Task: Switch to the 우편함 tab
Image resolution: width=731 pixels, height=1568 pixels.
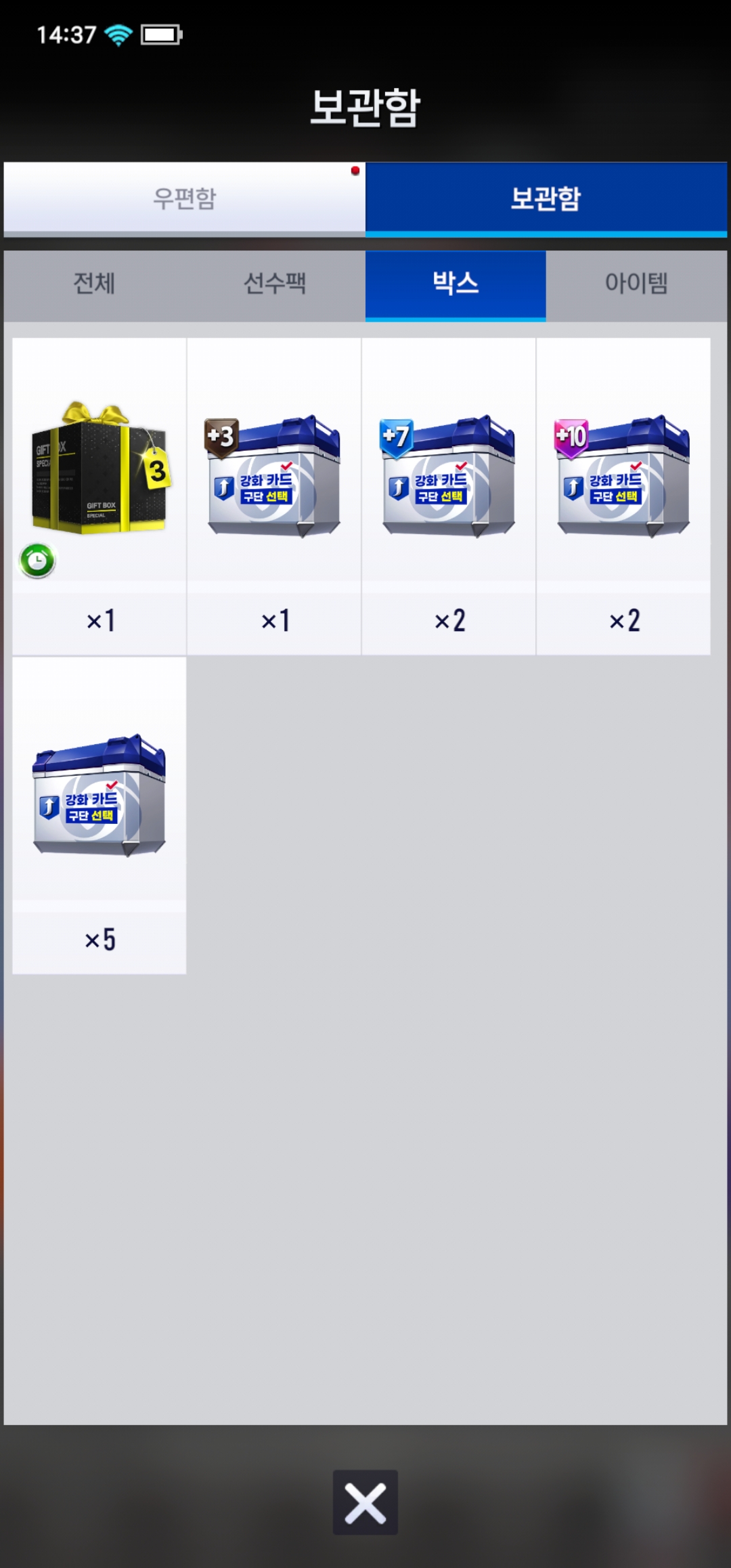Action: pyautogui.click(x=184, y=198)
